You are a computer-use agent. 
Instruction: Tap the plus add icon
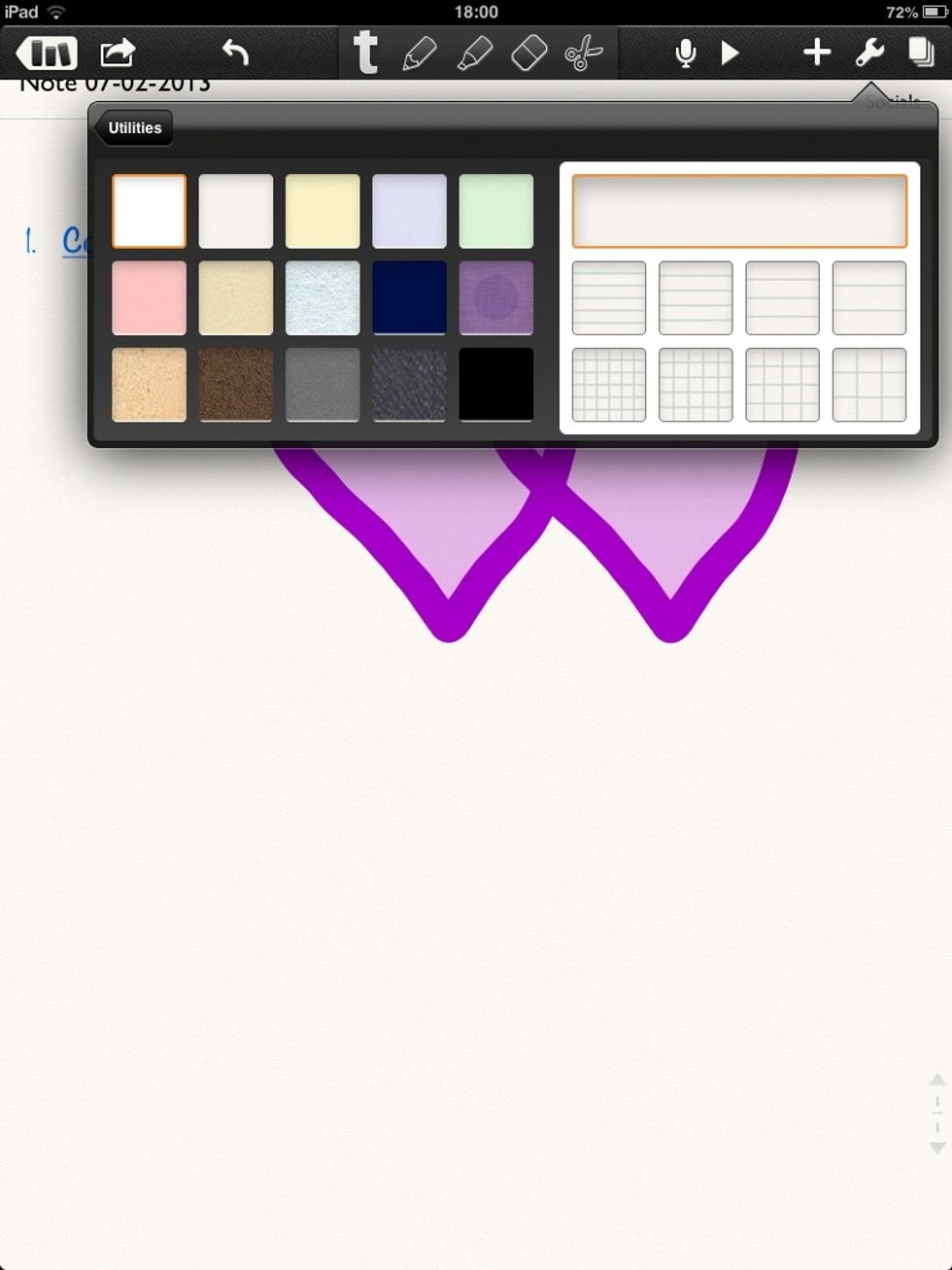(816, 52)
